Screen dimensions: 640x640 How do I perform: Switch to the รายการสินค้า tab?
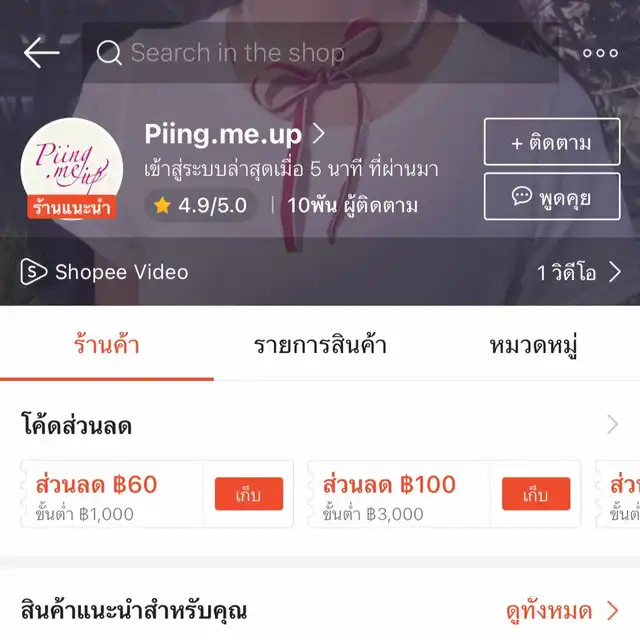pos(320,346)
